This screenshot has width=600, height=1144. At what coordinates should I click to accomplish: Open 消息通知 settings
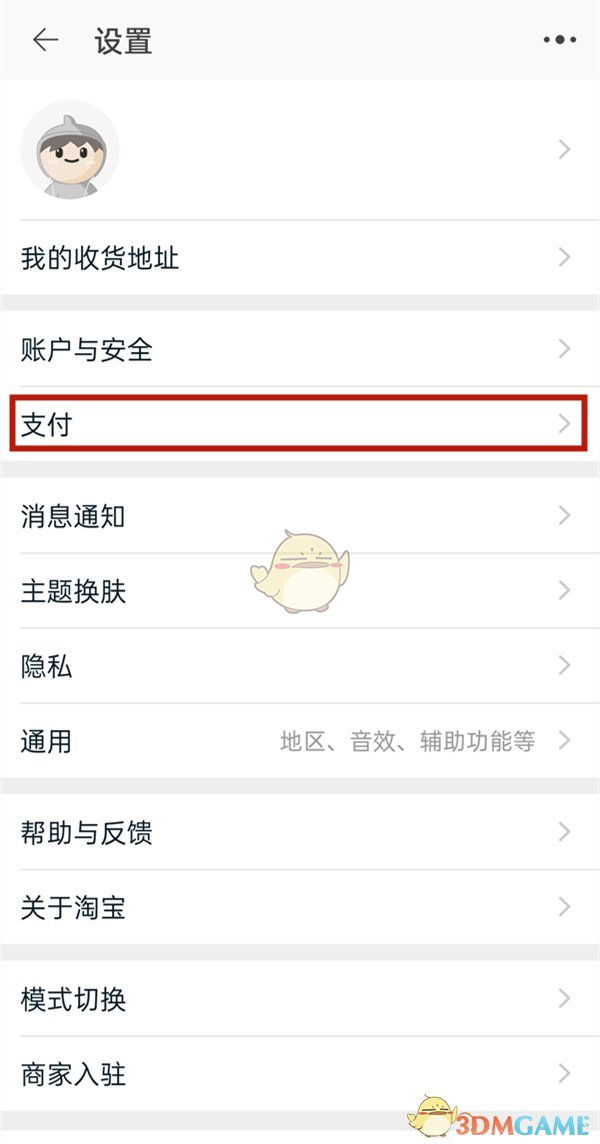tap(300, 516)
